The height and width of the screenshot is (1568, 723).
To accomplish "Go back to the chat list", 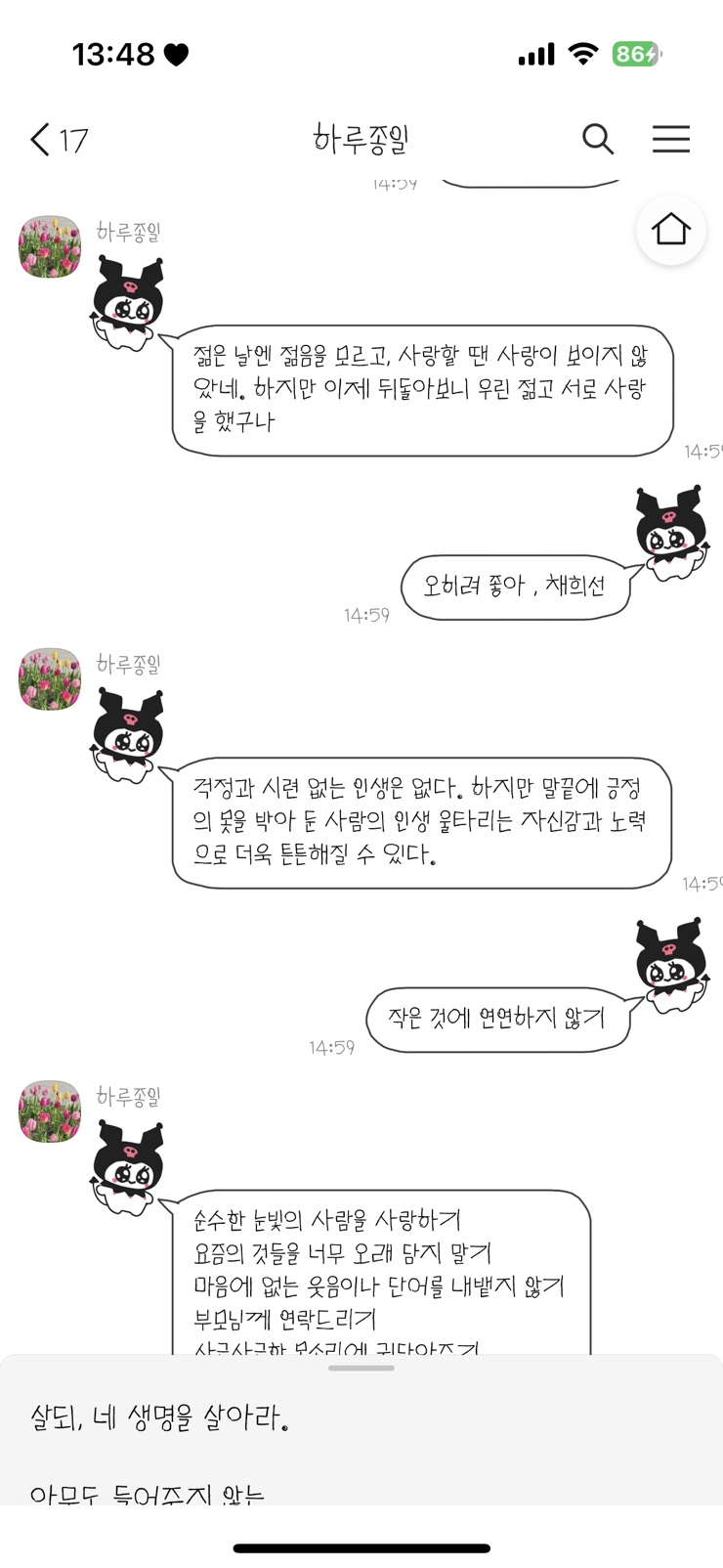I will coord(41,140).
